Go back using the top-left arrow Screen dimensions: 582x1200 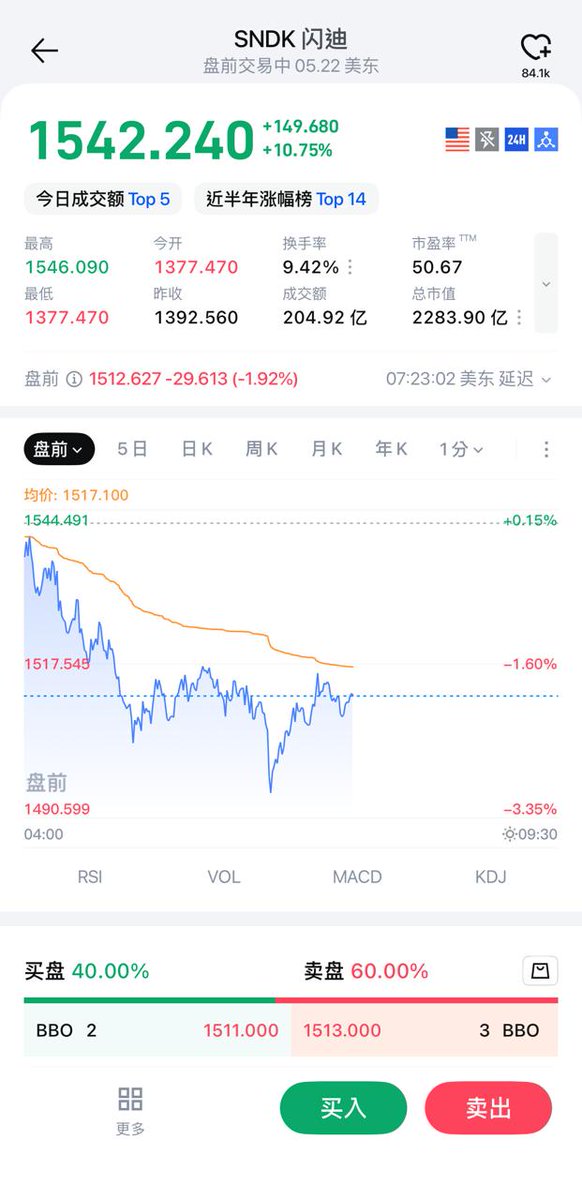44,51
